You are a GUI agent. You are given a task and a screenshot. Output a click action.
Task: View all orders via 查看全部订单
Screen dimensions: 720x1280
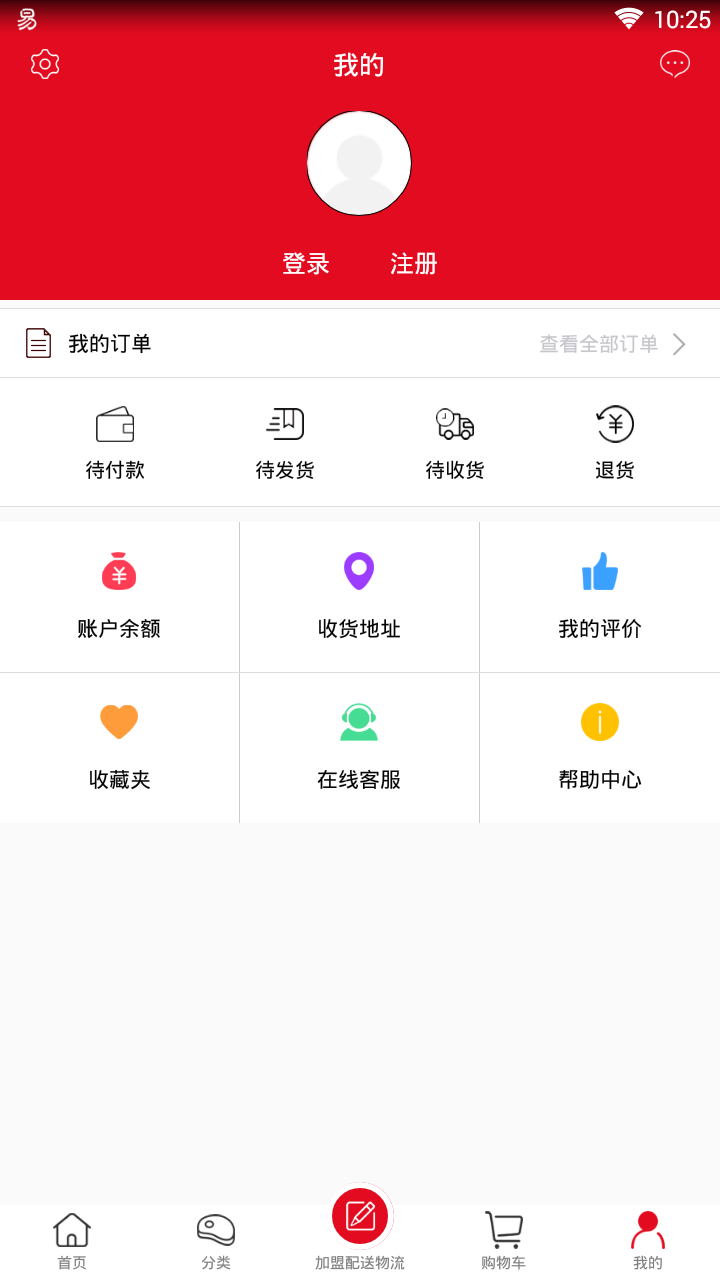click(612, 344)
